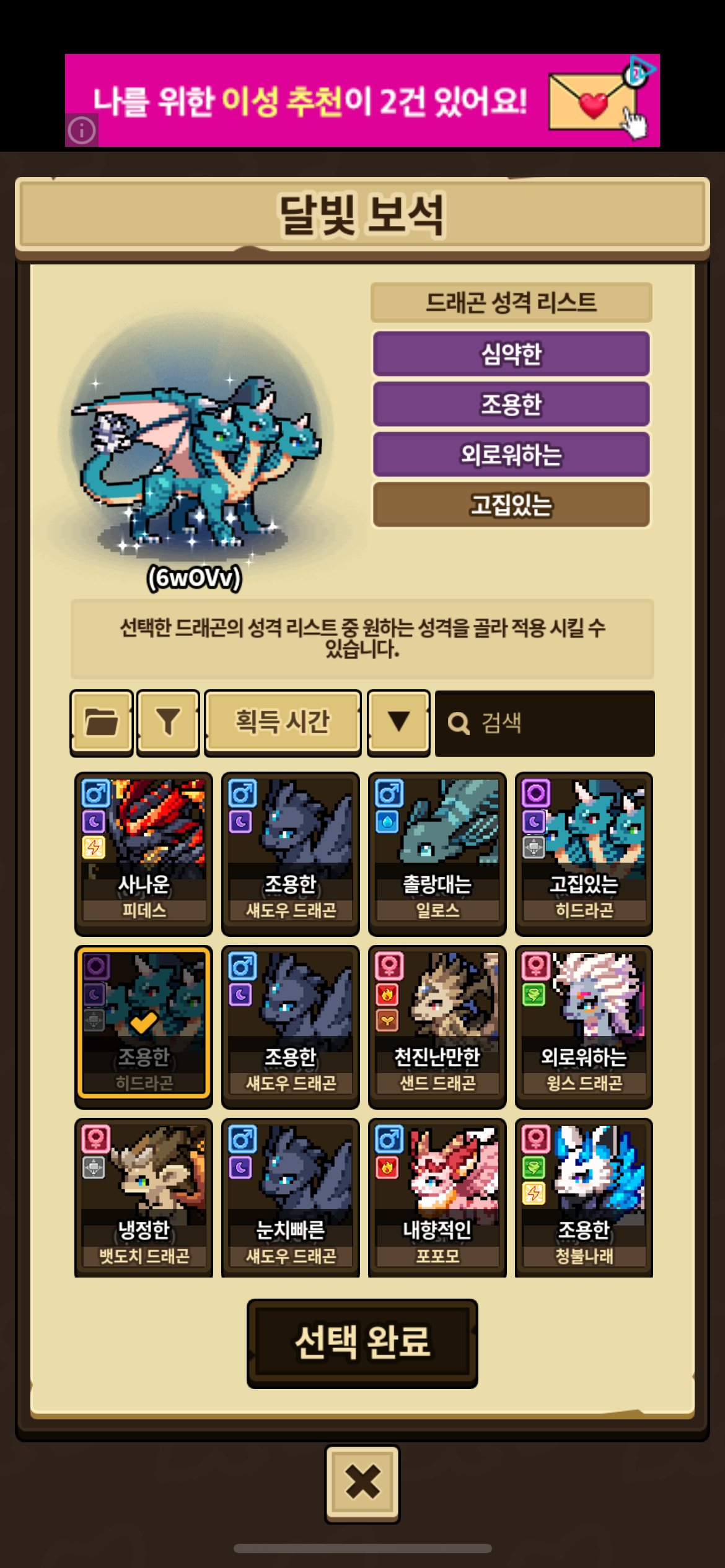This screenshot has height=1568, width=725.
Task: Confirm with the 선택 완료 button
Action: (362, 1343)
